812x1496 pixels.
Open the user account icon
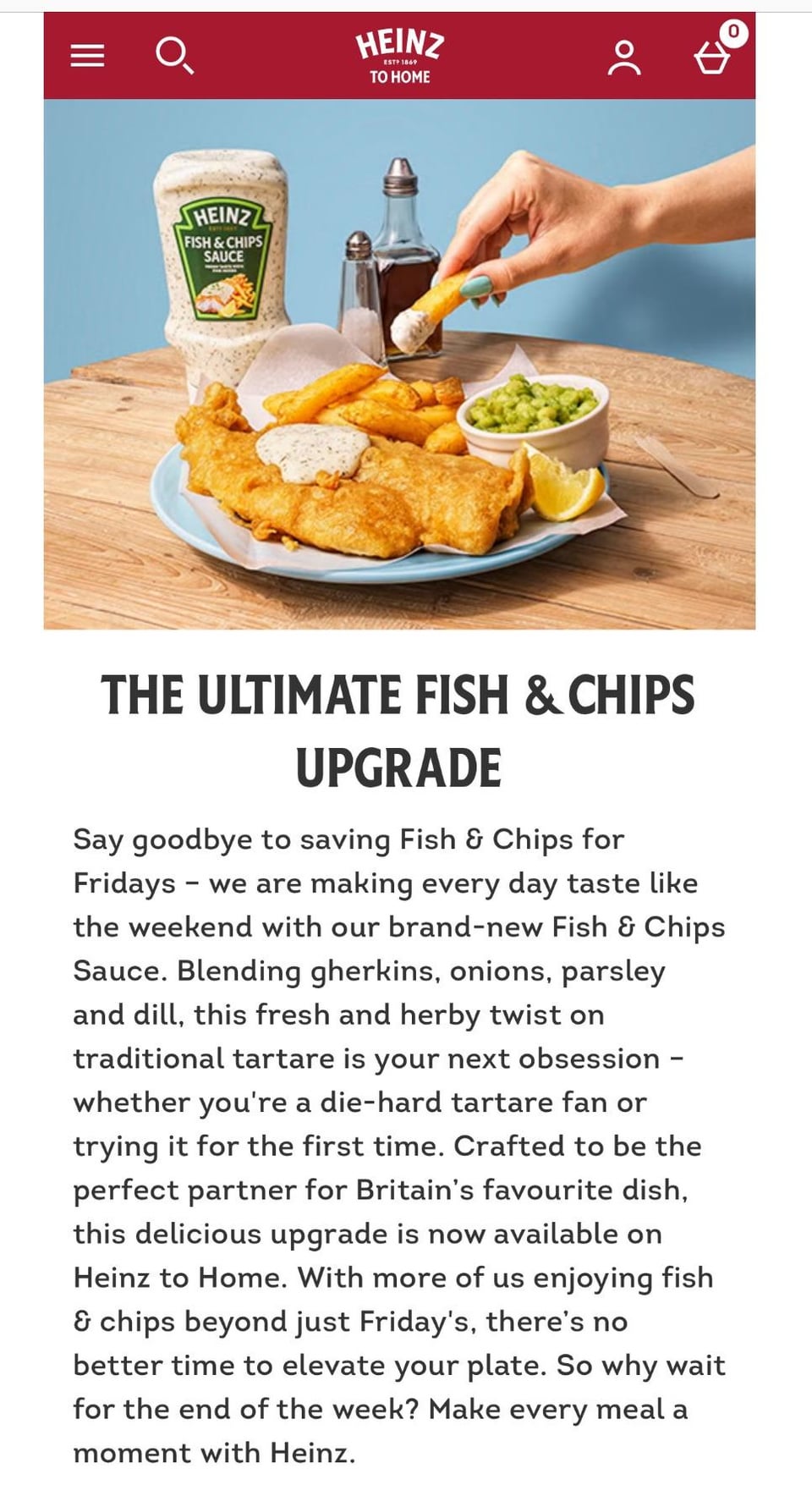[x=624, y=58]
